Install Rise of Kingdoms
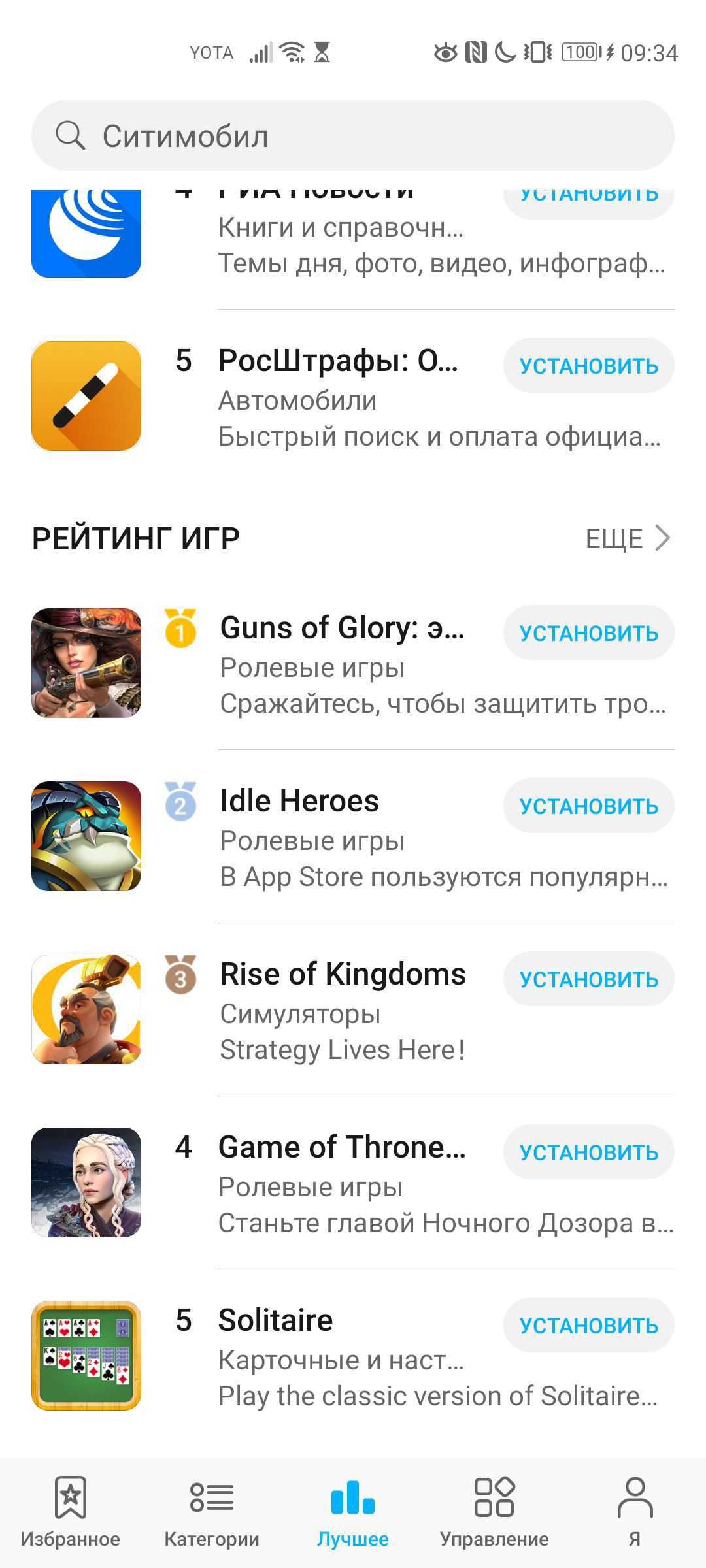 (x=588, y=979)
